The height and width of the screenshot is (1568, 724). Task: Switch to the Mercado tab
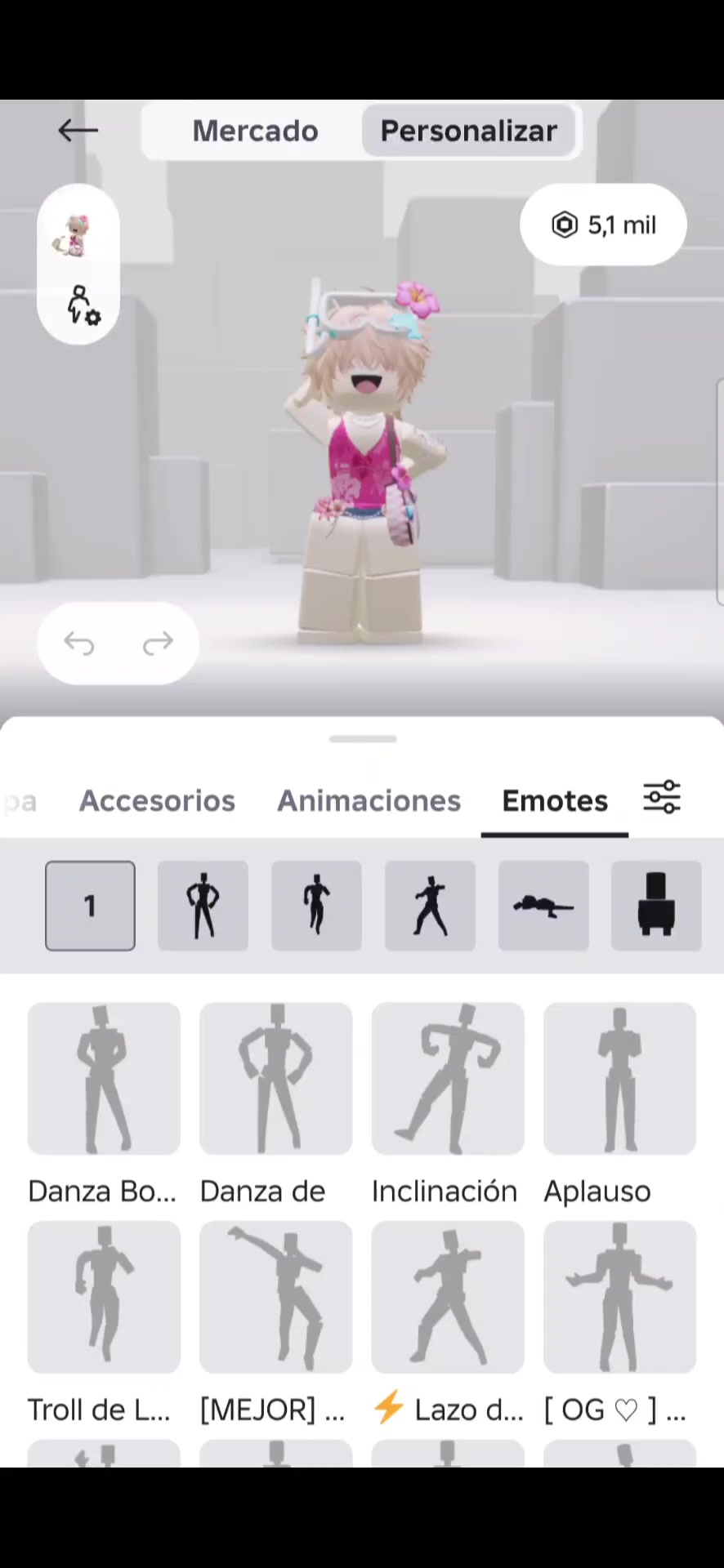255,131
